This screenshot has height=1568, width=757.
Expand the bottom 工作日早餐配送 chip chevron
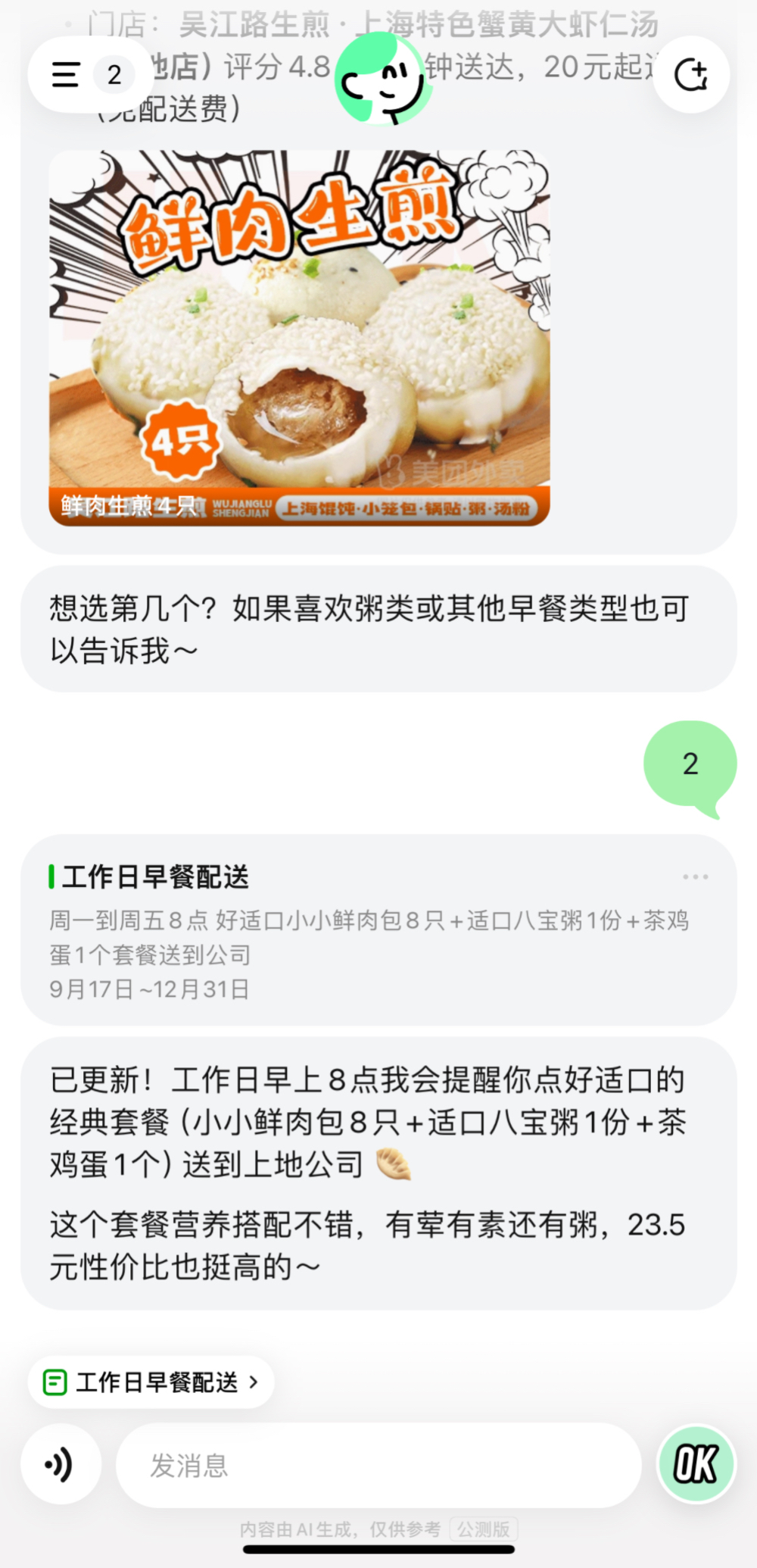[x=253, y=1382]
